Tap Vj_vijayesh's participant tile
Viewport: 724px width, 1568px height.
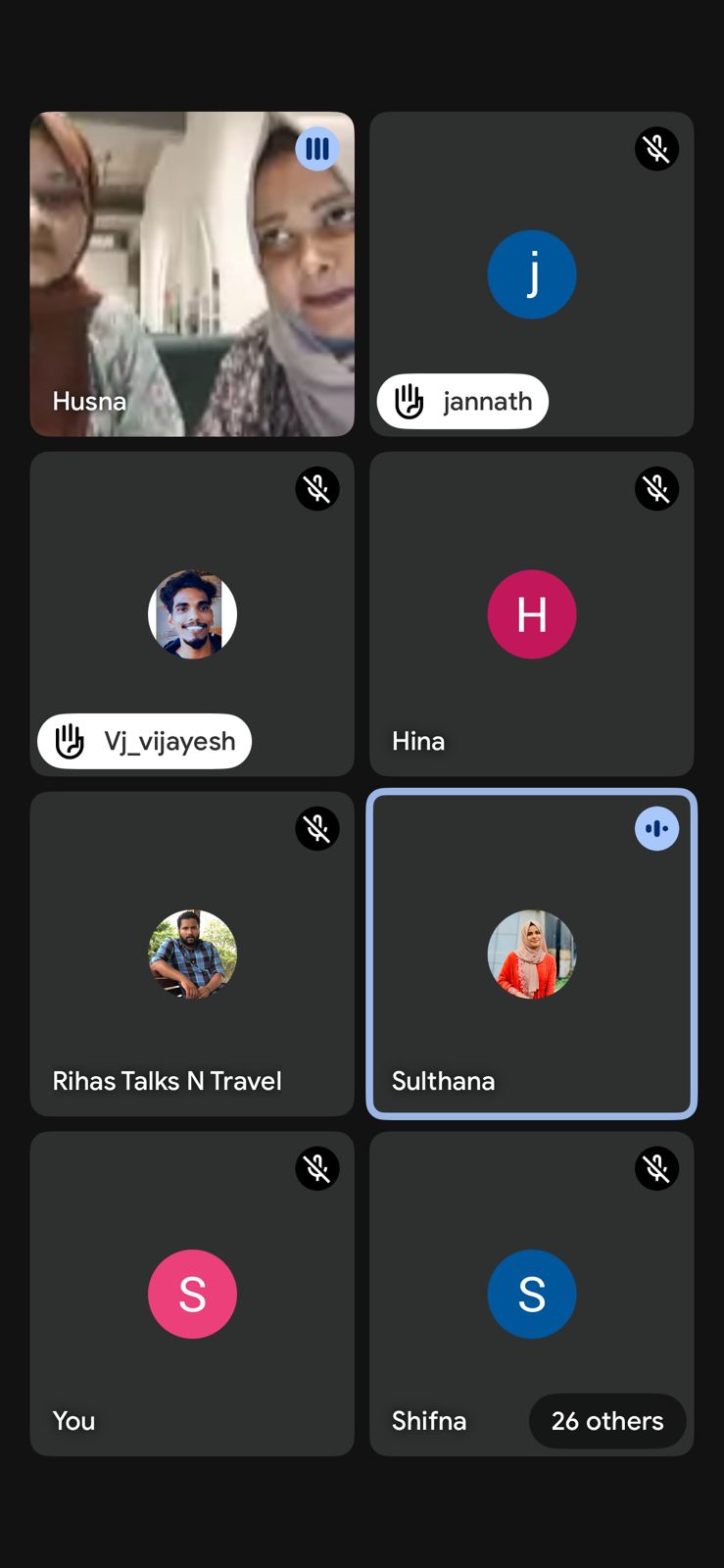coord(192,613)
